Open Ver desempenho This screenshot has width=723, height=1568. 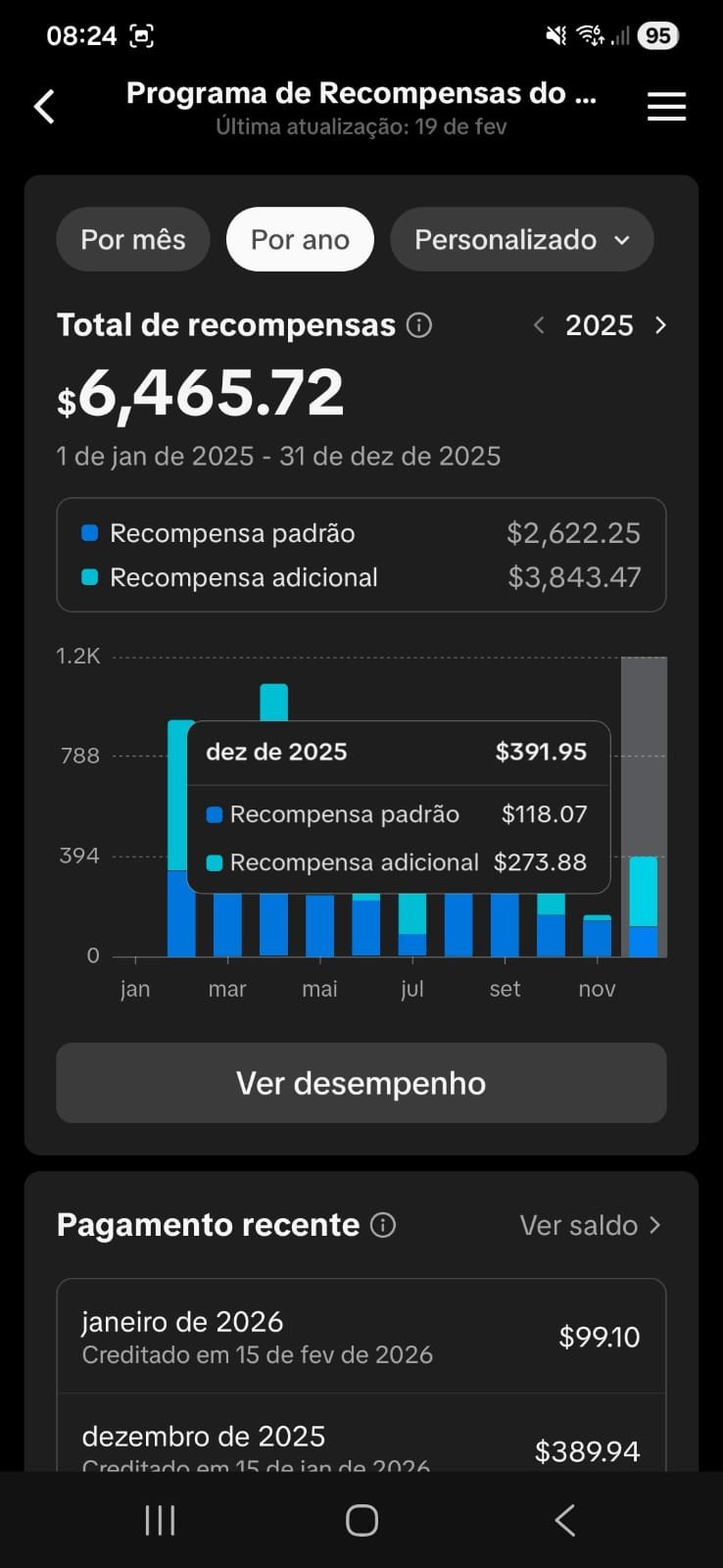click(x=361, y=1083)
